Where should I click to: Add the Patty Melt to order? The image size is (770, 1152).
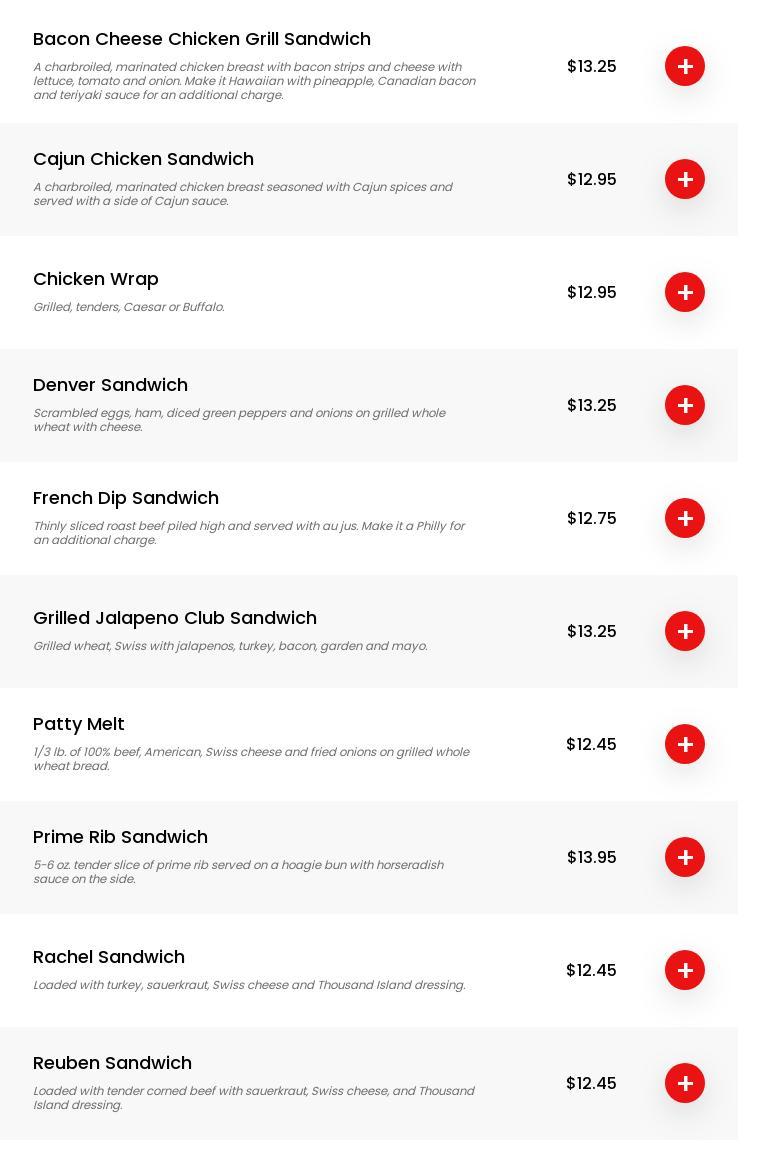point(685,744)
